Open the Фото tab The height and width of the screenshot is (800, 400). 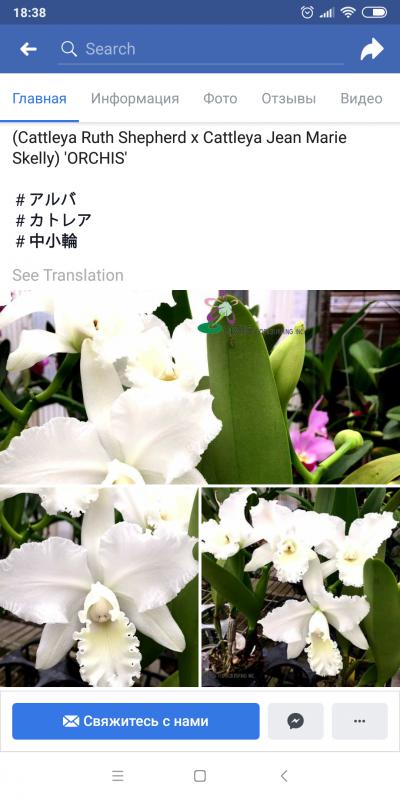tap(220, 98)
